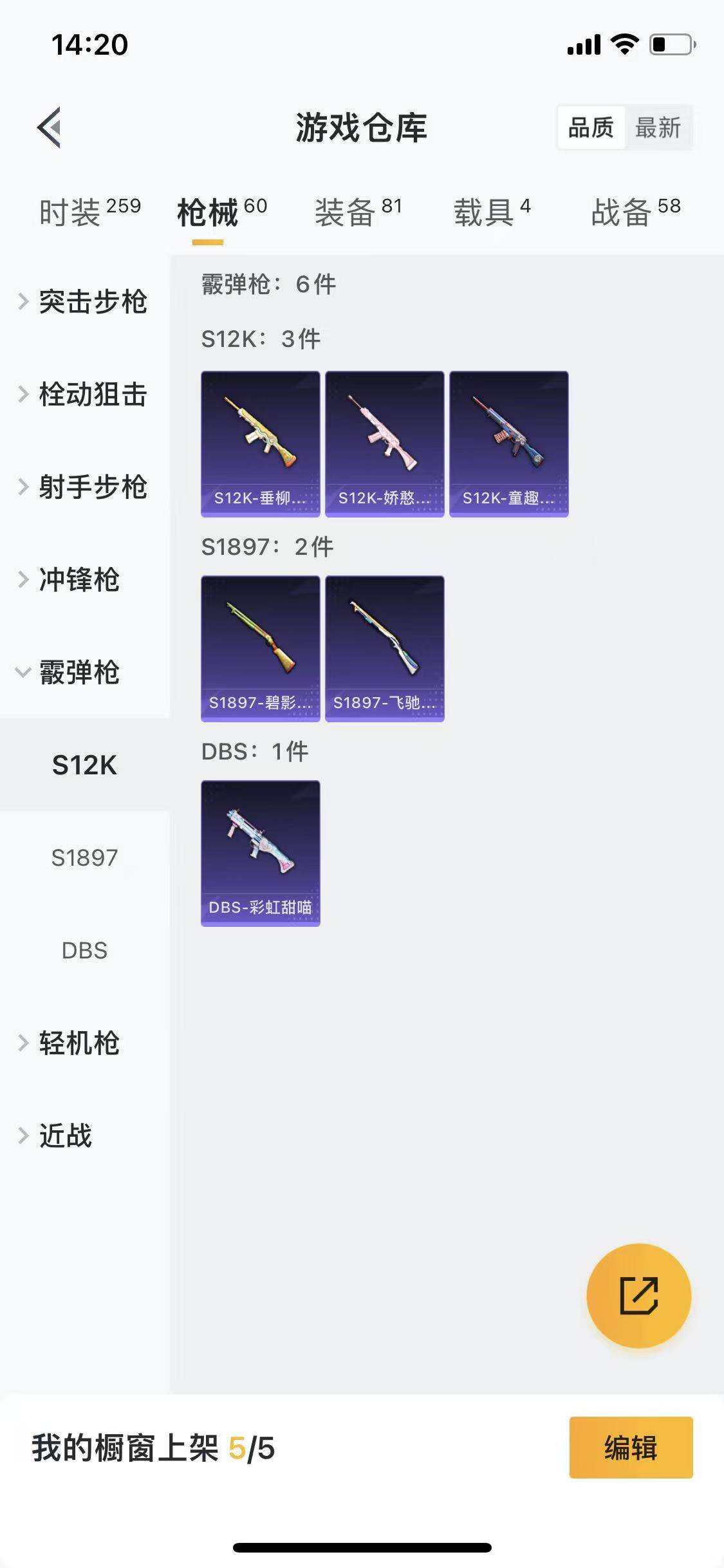Viewport: 724px width, 1568px height.
Task: Select the S12K-娇憨 weapon skin thumbnail
Action: (x=384, y=442)
